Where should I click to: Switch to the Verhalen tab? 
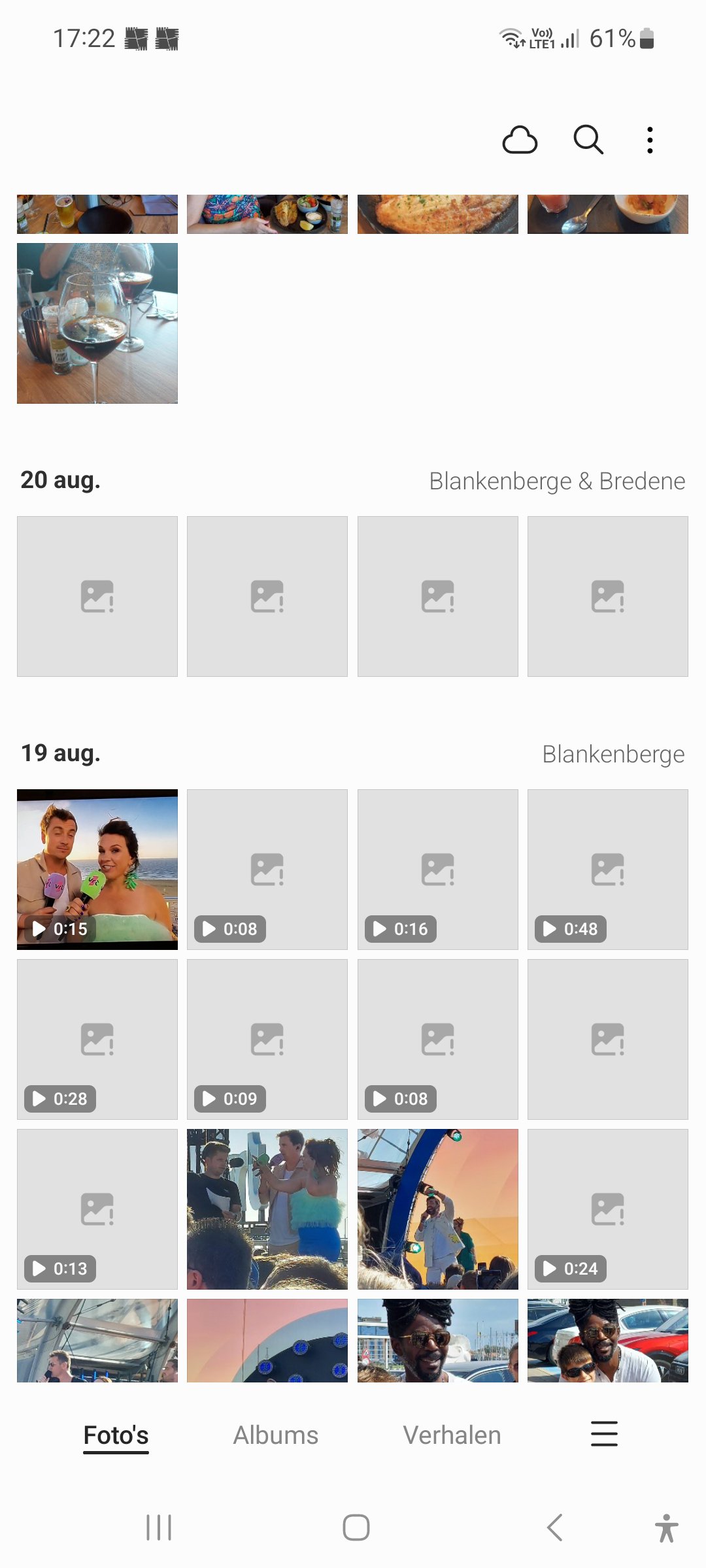pos(452,1435)
